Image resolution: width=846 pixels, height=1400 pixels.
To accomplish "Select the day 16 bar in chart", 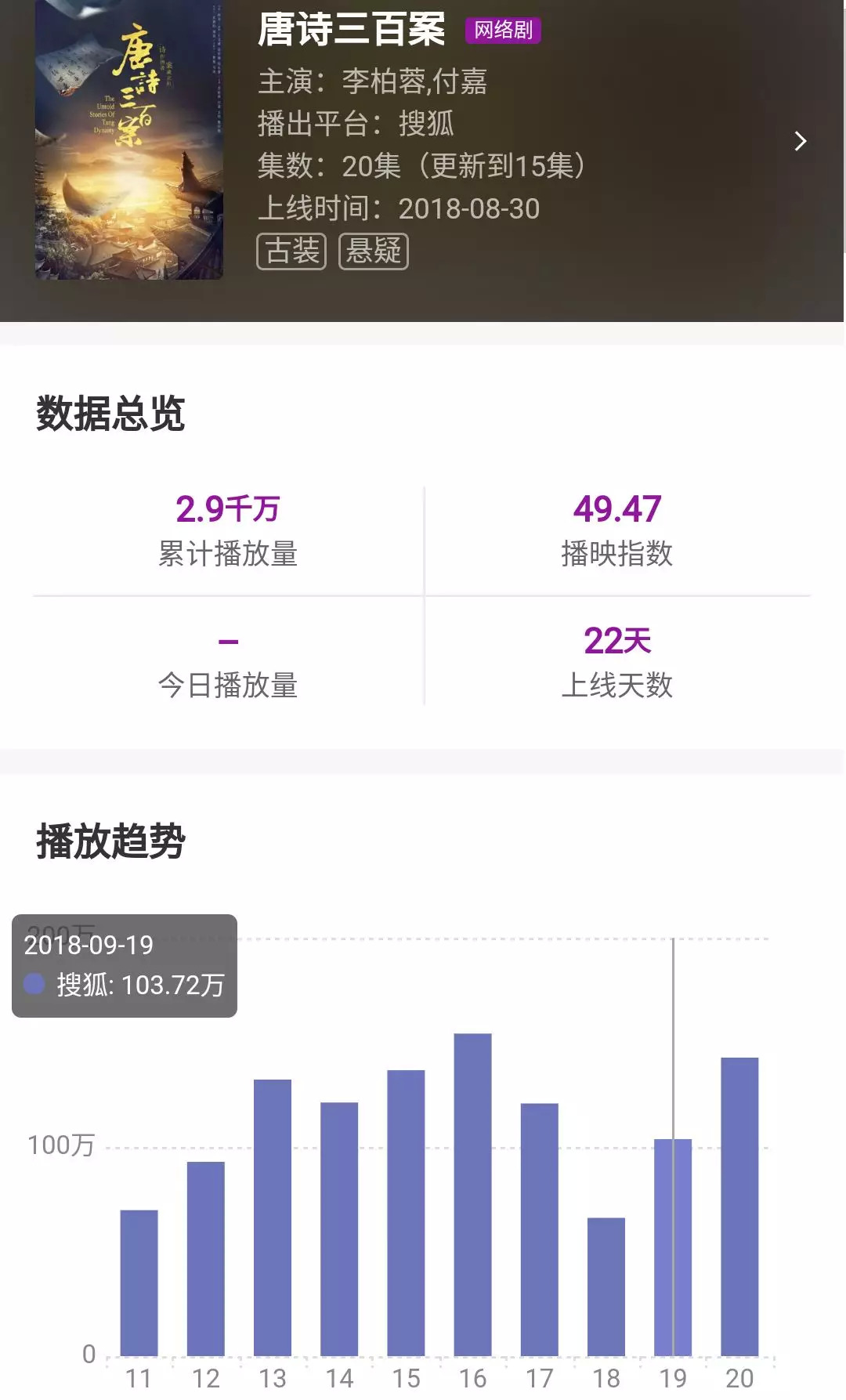I will [473, 1195].
